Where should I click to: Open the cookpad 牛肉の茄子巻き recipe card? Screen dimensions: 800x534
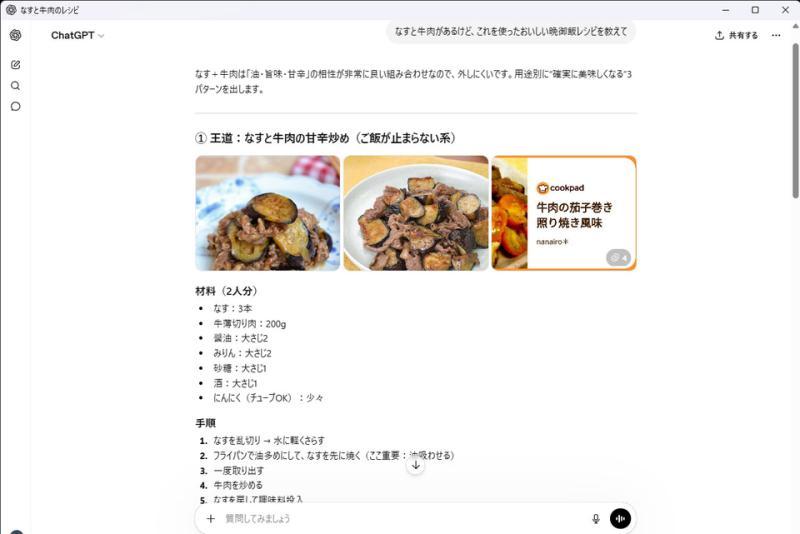pos(564,212)
